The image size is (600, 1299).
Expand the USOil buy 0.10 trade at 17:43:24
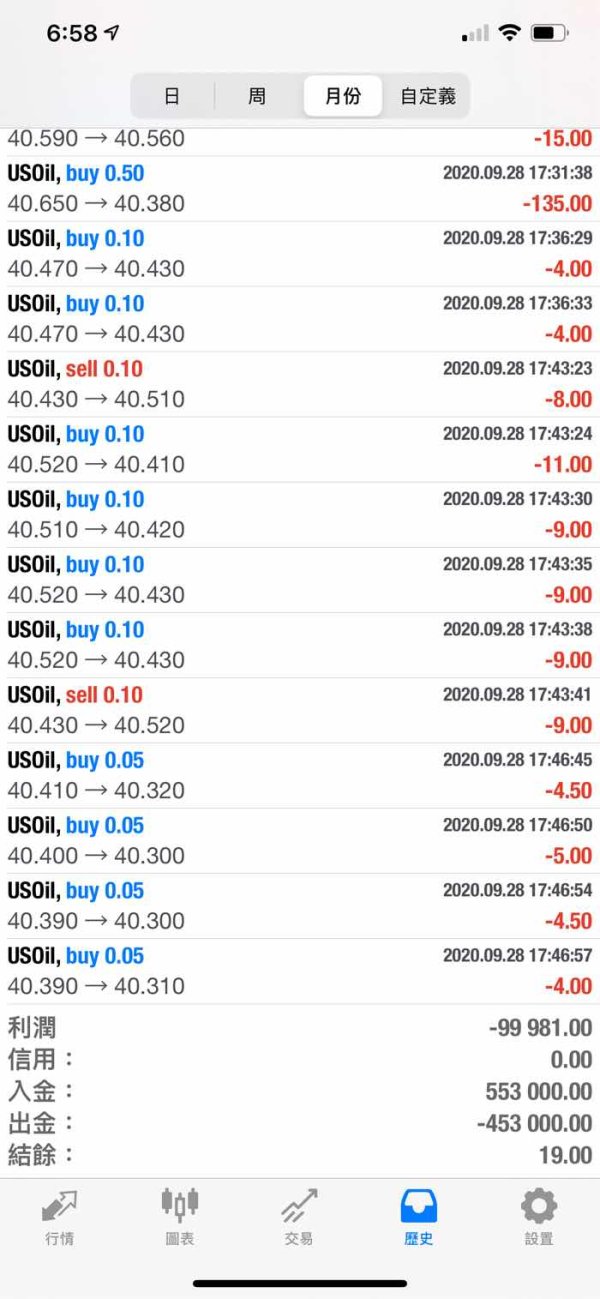pyautogui.click(x=300, y=449)
